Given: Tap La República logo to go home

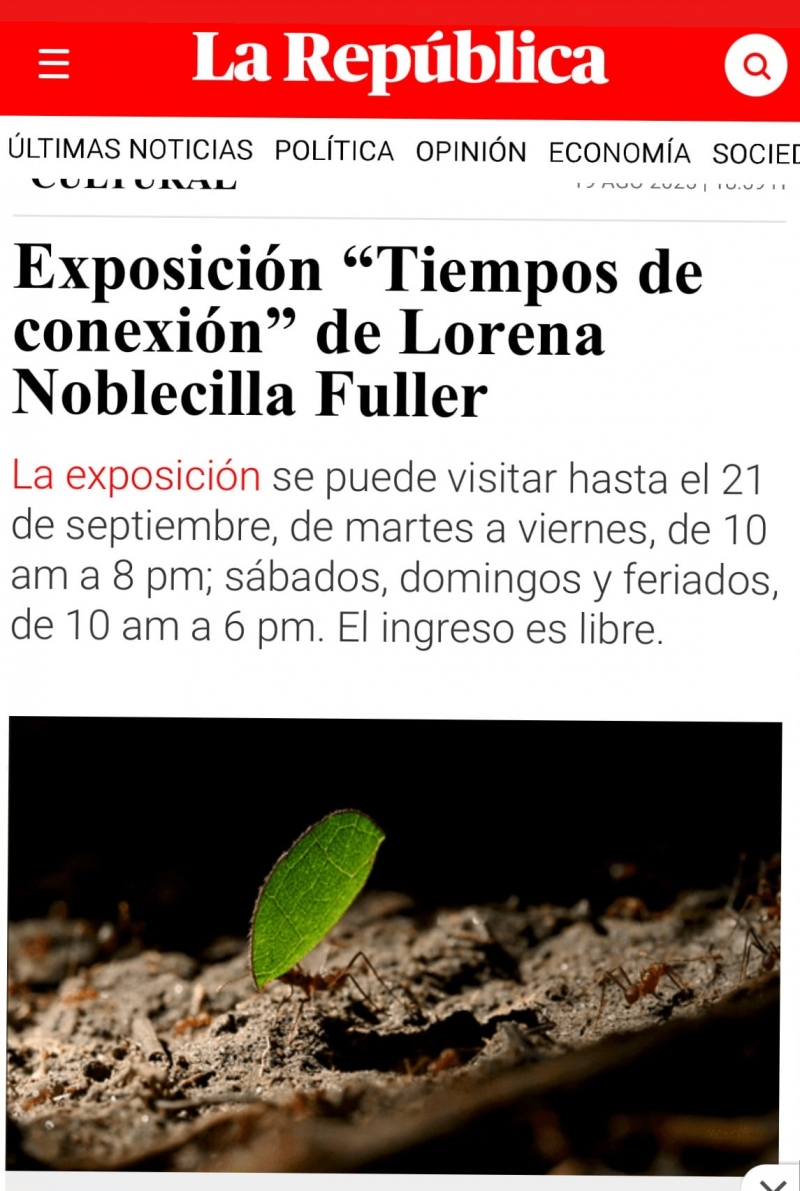Looking at the screenshot, I should [400, 60].
